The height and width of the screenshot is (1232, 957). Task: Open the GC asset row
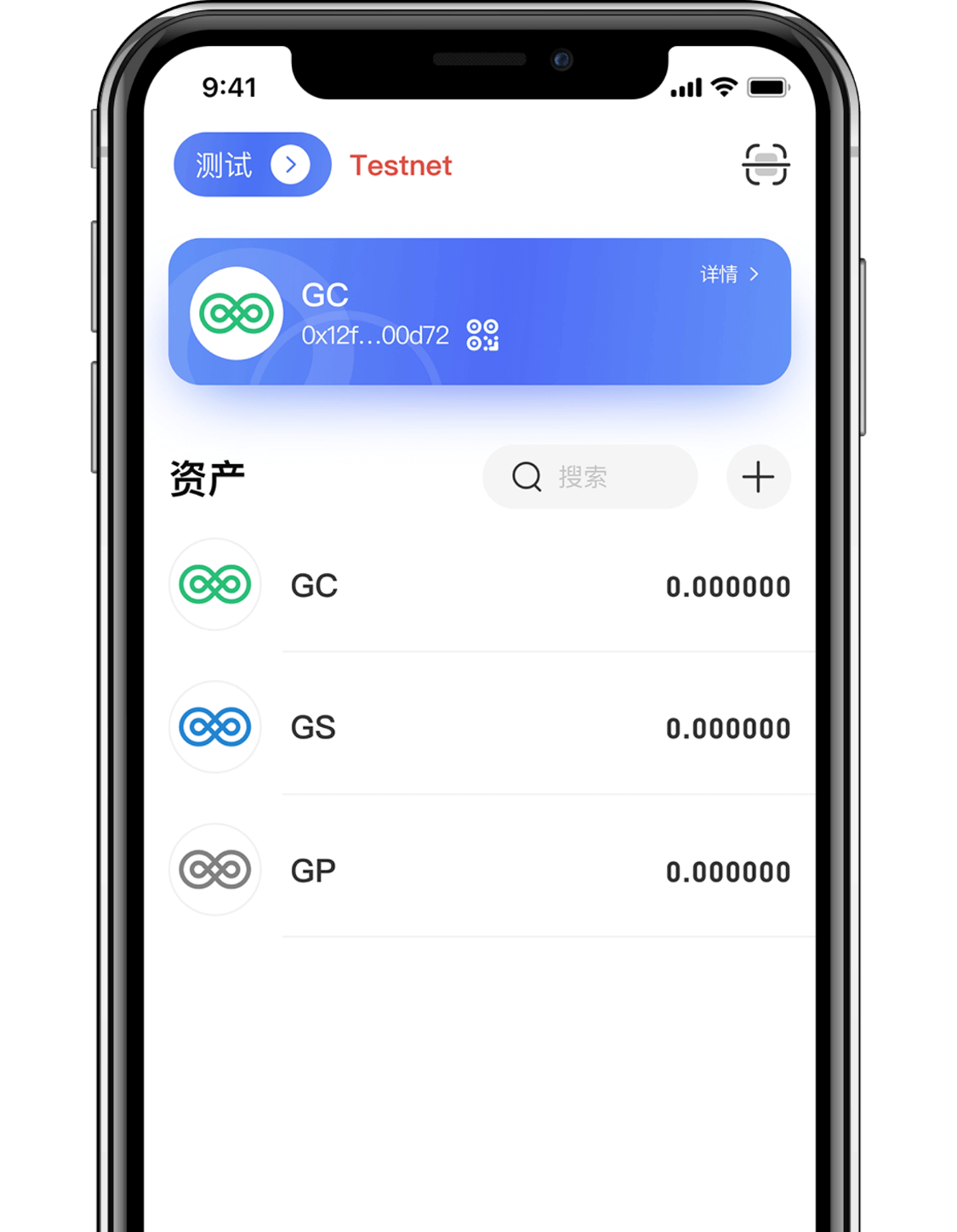point(480,586)
